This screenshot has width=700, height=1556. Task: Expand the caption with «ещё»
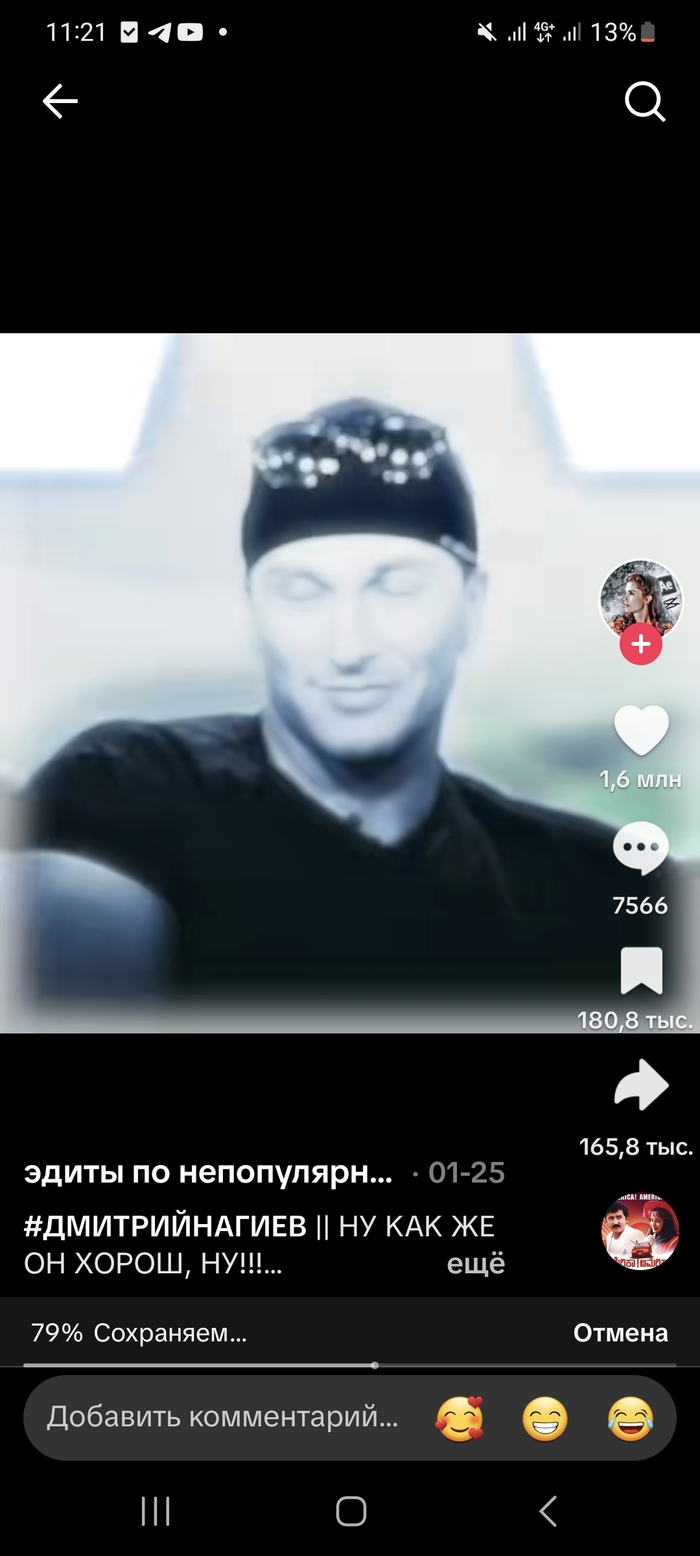475,1264
